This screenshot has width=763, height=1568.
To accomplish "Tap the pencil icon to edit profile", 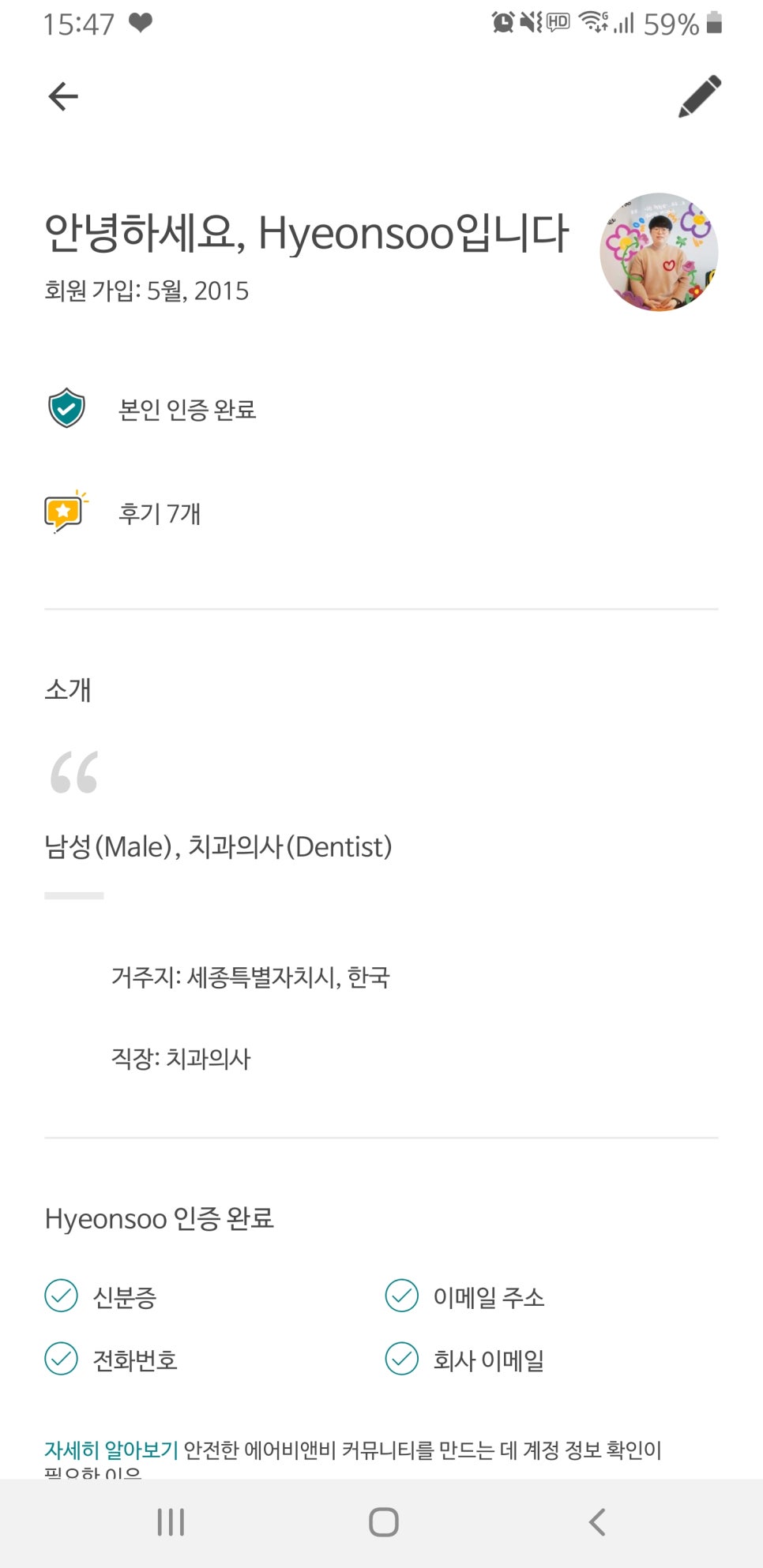I will (x=700, y=96).
